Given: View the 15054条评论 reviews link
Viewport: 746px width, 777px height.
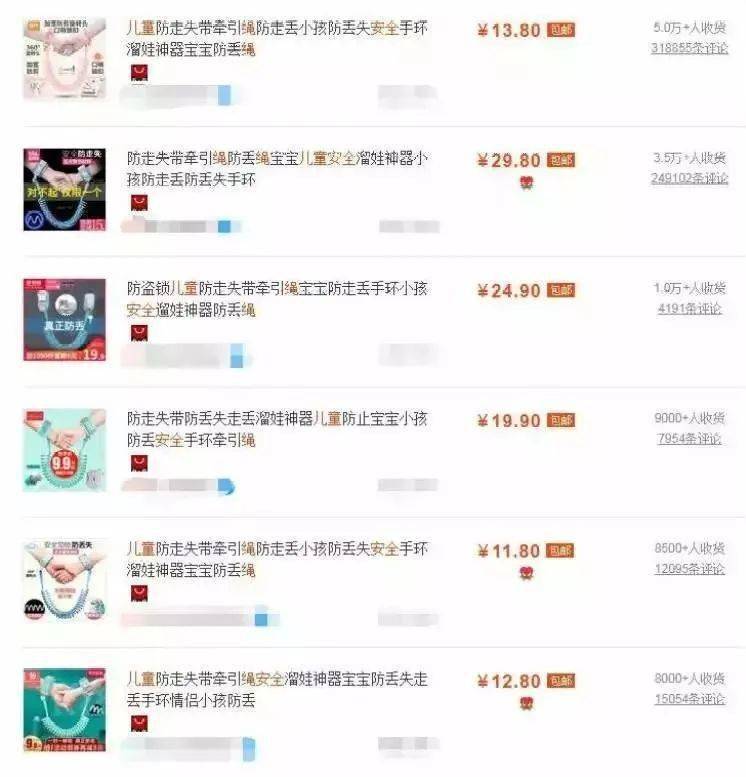Looking at the screenshot, I should coord(690,699).
